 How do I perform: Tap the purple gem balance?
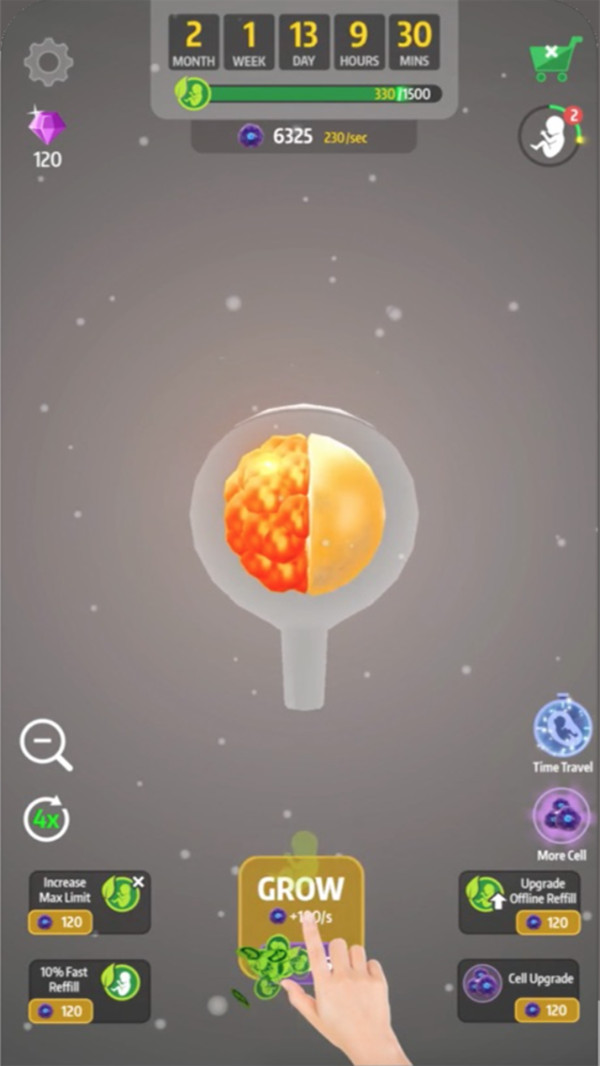(x=47, y=137)
